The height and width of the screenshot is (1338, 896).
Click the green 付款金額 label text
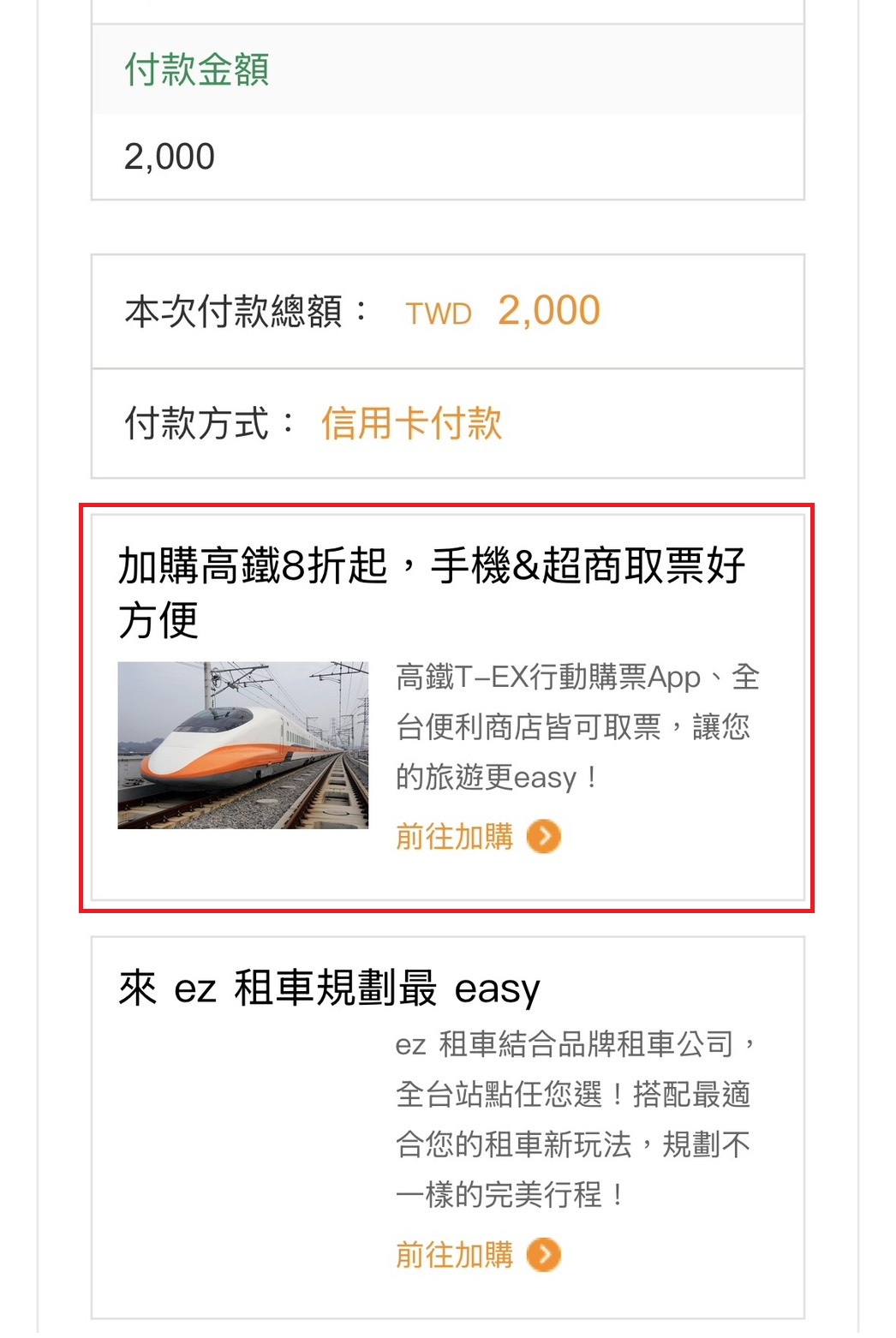tap(195, 72)
